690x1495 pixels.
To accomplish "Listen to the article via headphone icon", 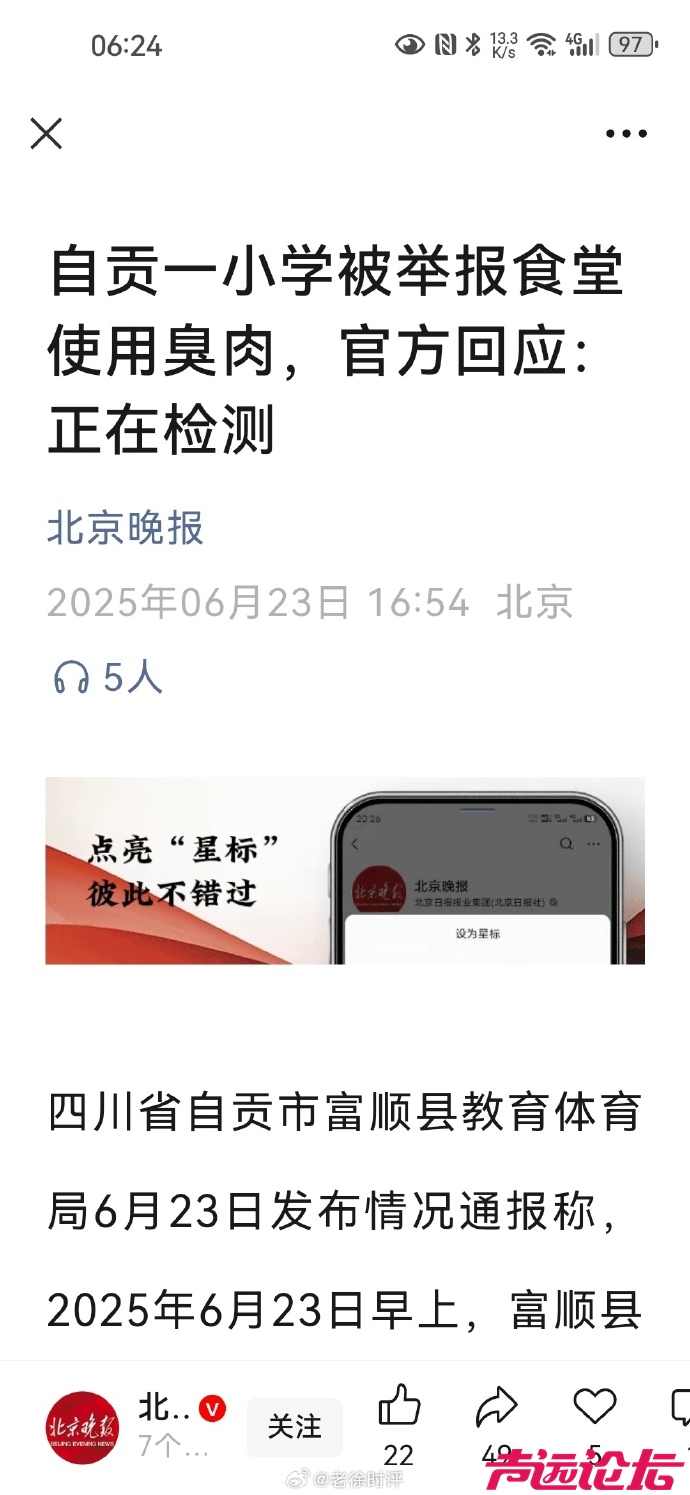I will [72, 678].
